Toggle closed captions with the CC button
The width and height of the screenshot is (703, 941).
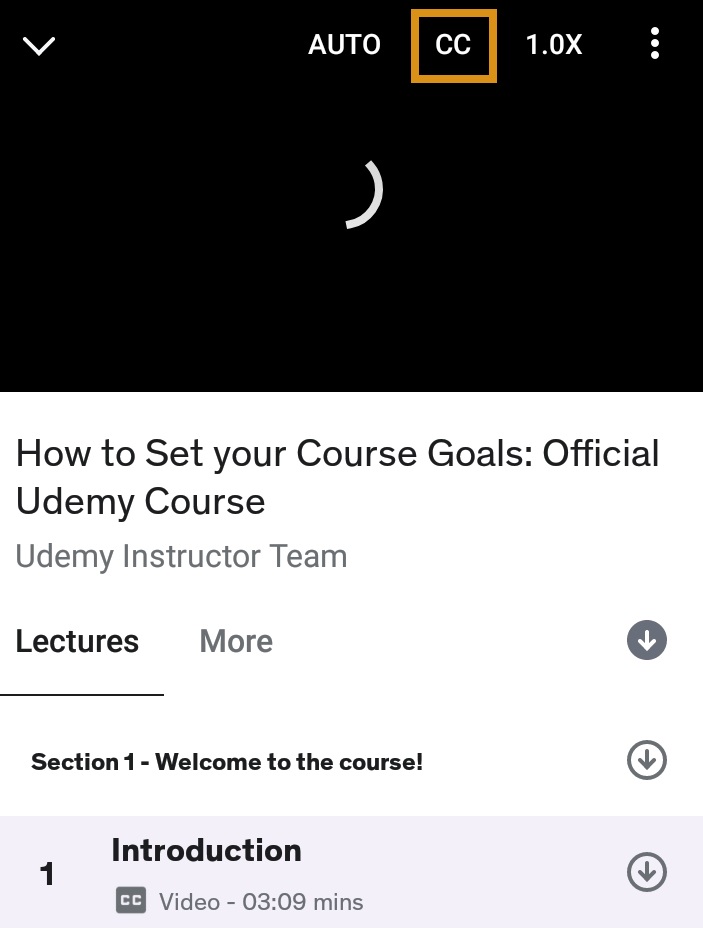[453, 45]
